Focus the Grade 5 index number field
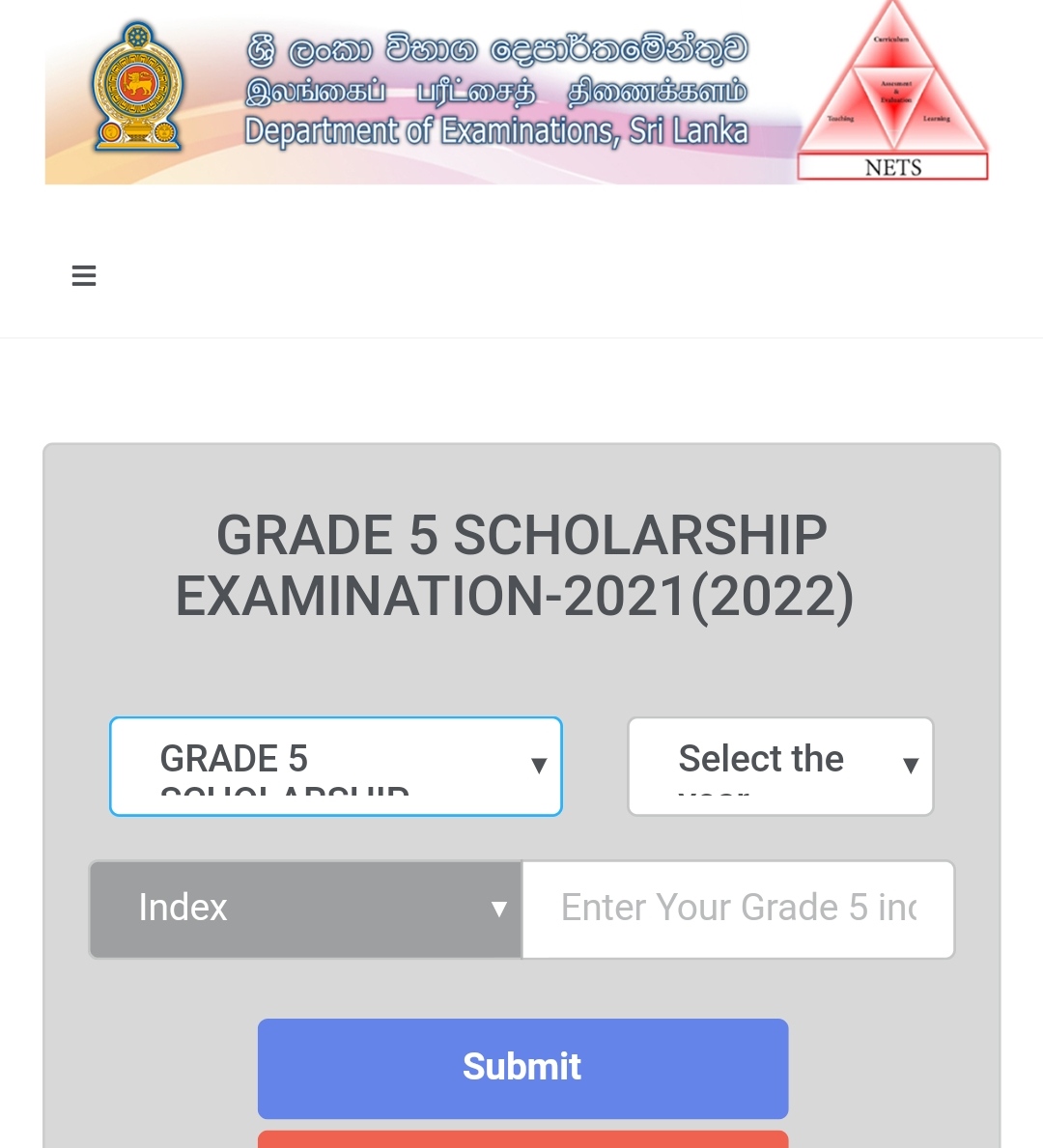This screenshot has width=1043, height=1148. [x=738, y=910]
